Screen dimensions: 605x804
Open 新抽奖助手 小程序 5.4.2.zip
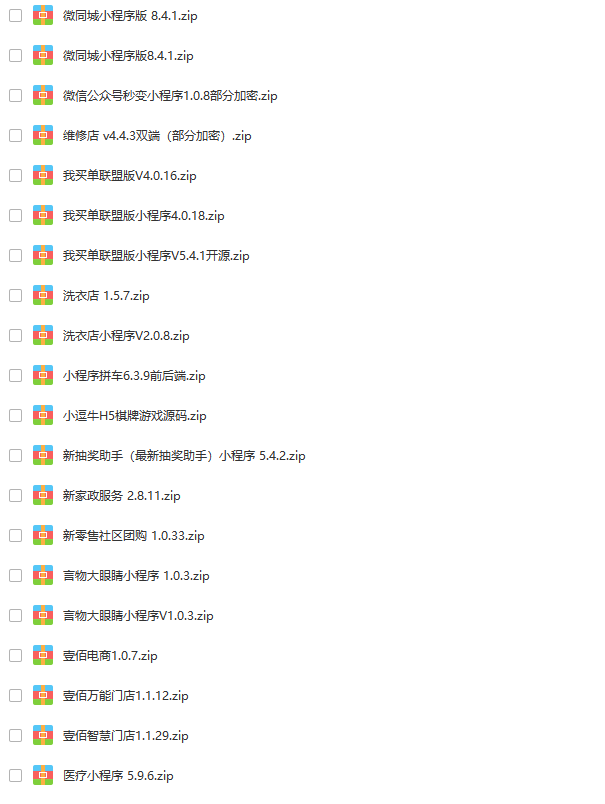click(x=183, y=455)
